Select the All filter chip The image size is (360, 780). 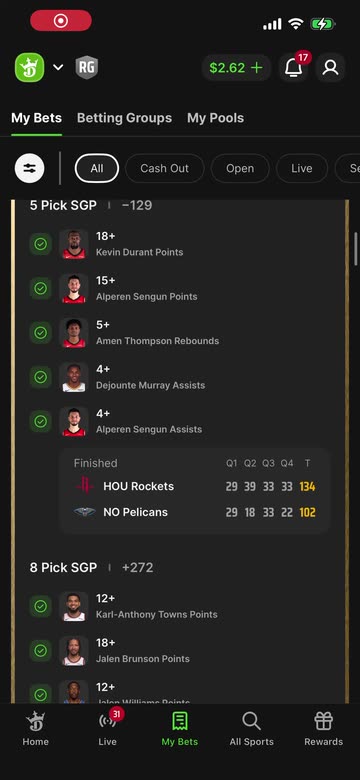97,169
